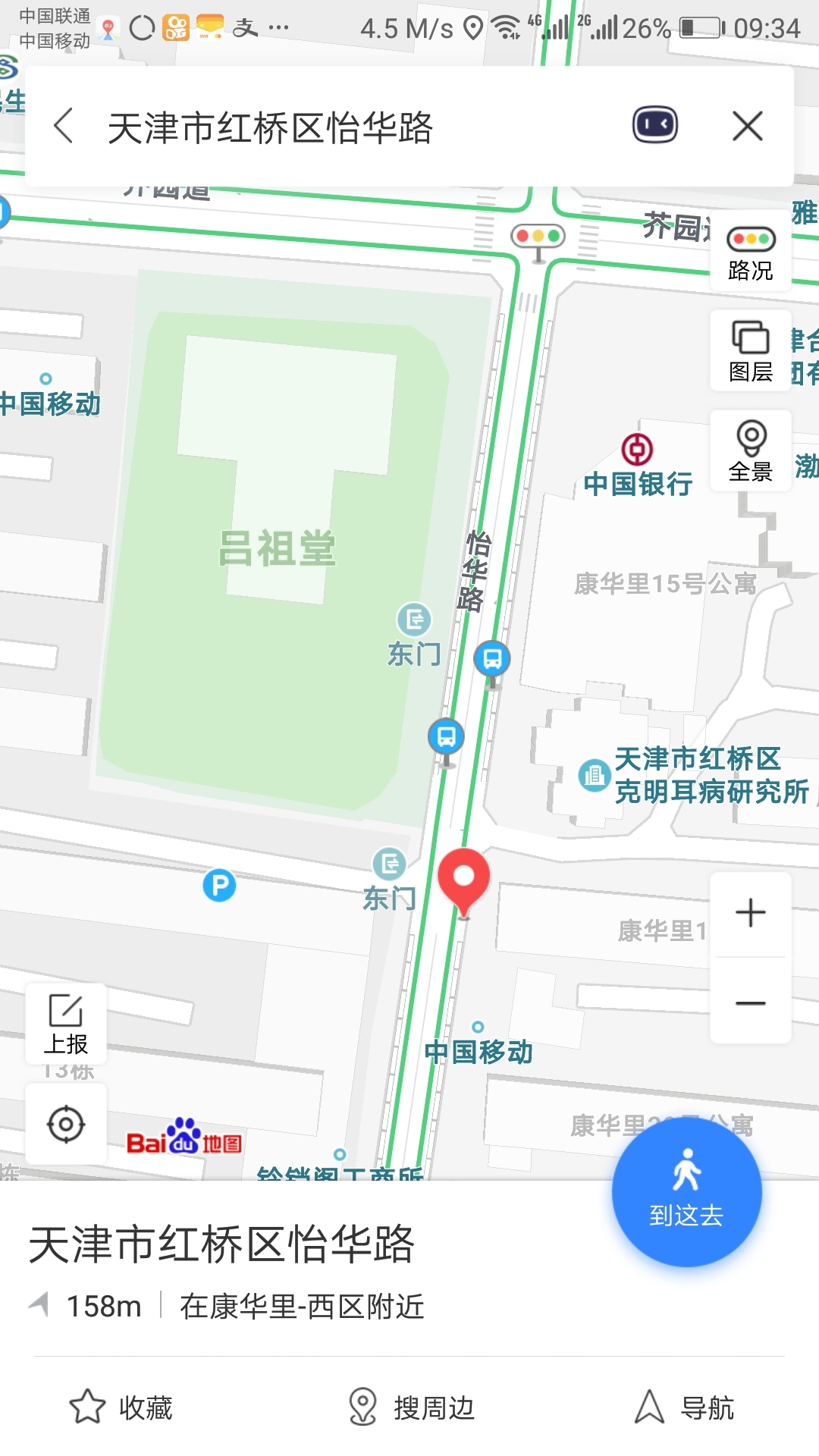This screenshot has height=1456, width=819.
Task: Save this place with 收藏
Action: (x=121, y=1407)
